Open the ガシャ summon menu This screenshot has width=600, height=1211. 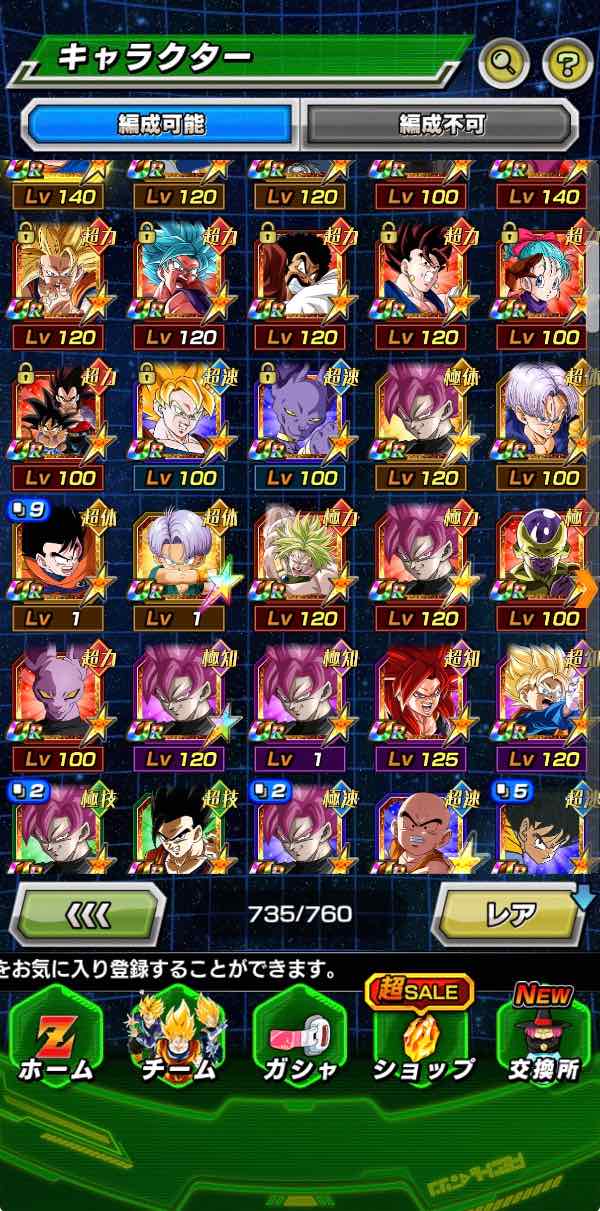click(299, 1040)
